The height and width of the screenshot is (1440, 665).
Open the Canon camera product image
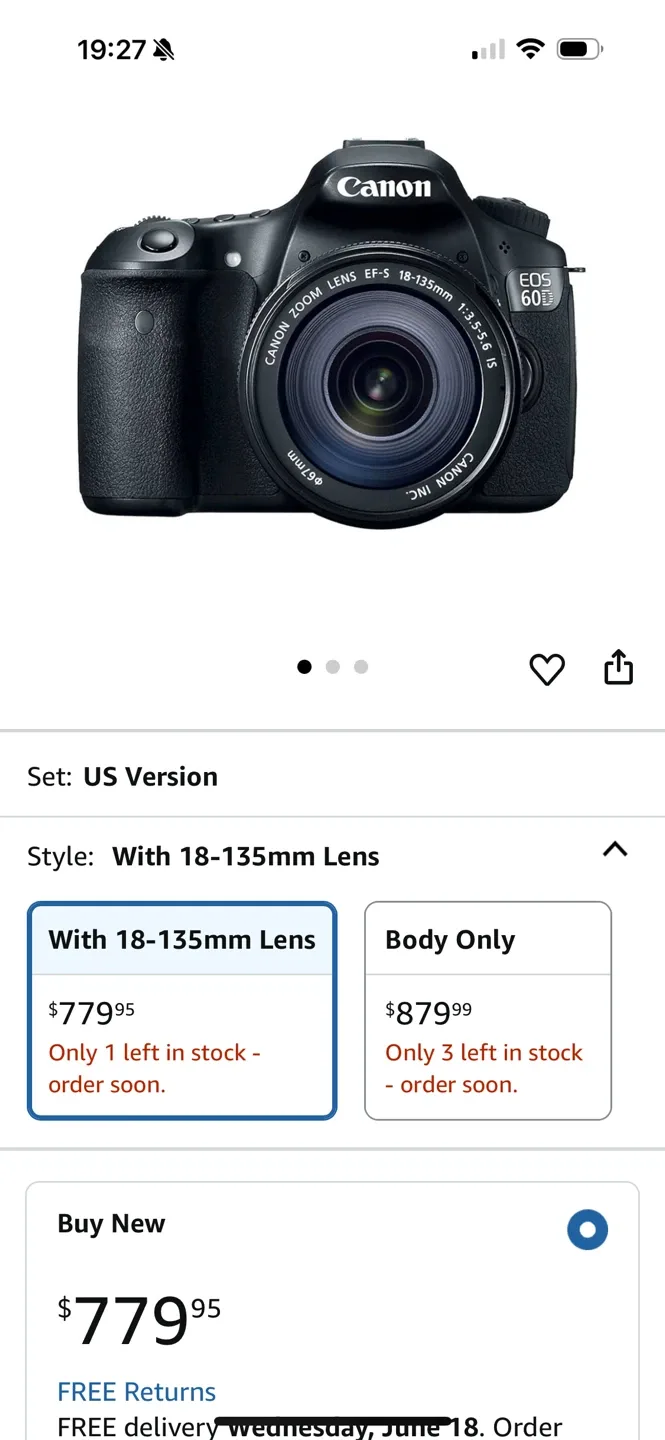point(330,335)
